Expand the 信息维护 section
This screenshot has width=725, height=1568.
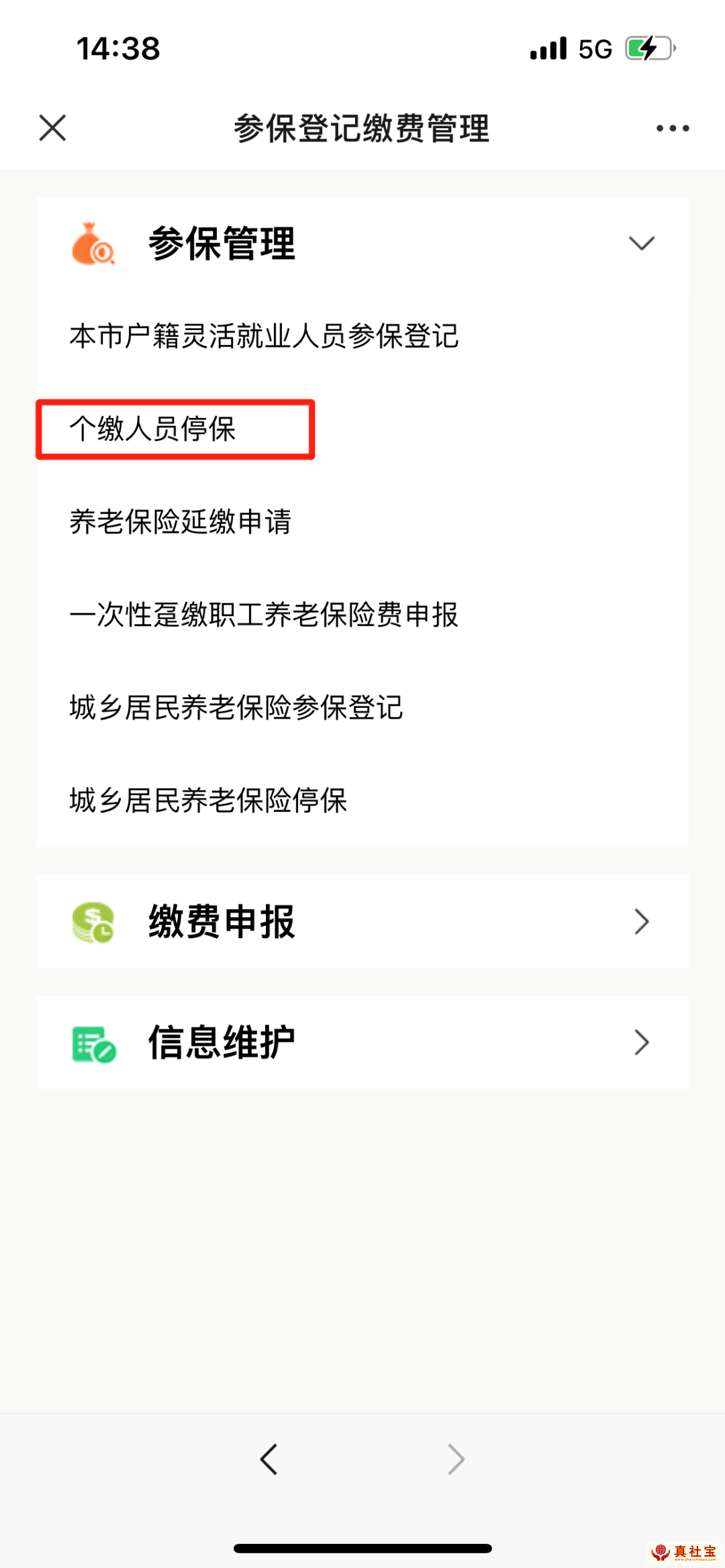click(362, 1042)
